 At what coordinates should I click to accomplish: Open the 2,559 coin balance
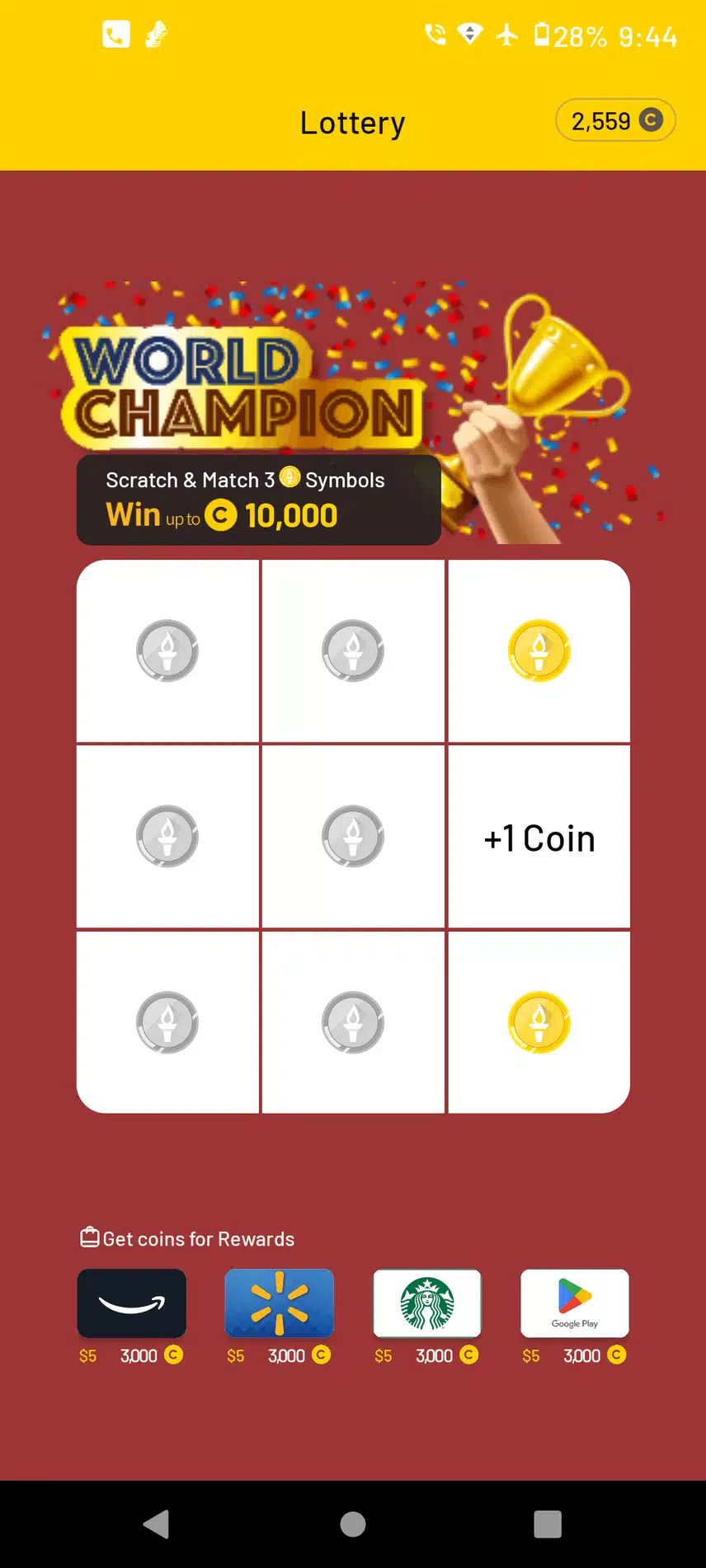click(615, 121)
